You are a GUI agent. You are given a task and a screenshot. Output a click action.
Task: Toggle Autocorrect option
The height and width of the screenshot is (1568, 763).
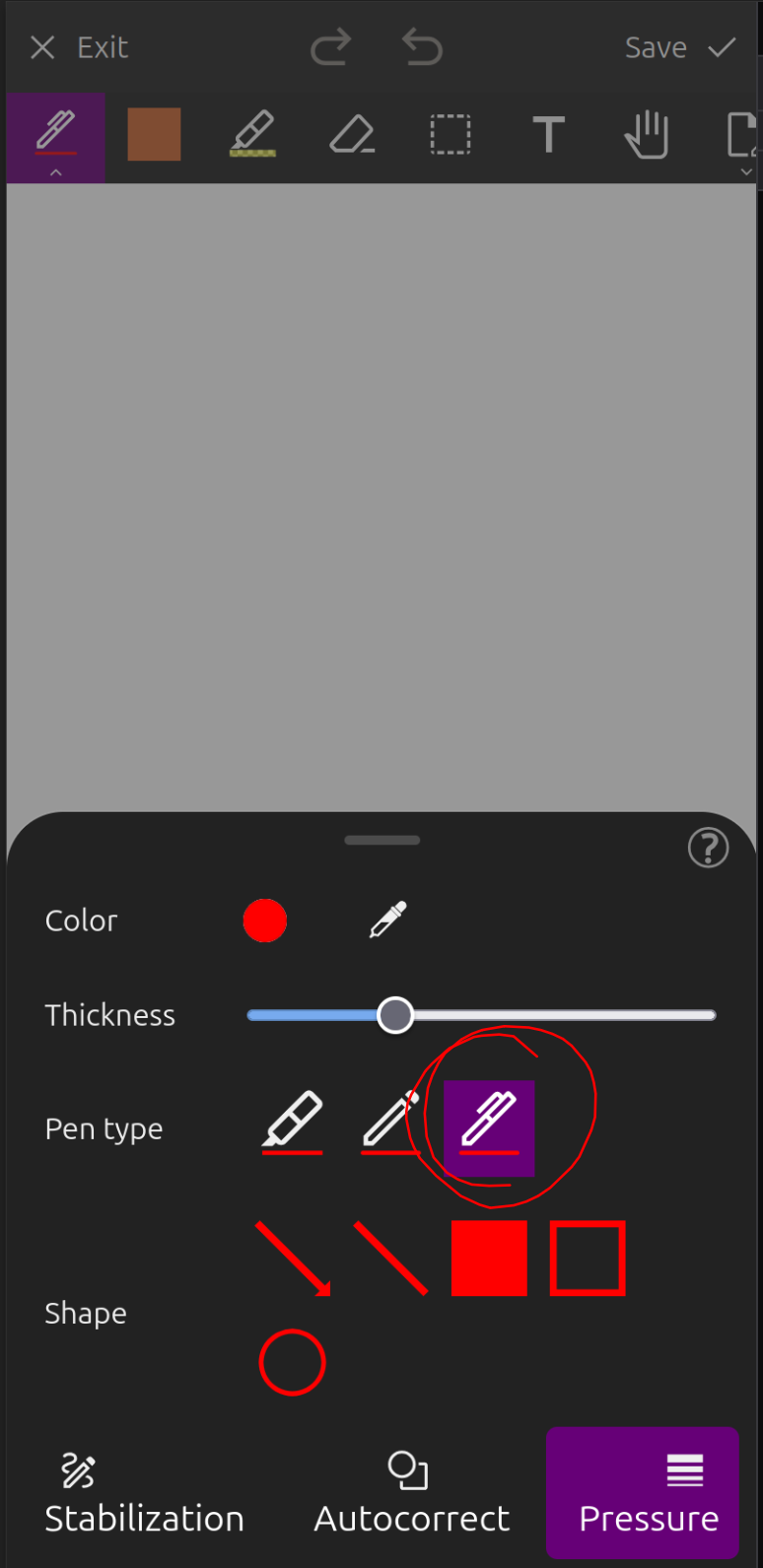coord(412,1493)
